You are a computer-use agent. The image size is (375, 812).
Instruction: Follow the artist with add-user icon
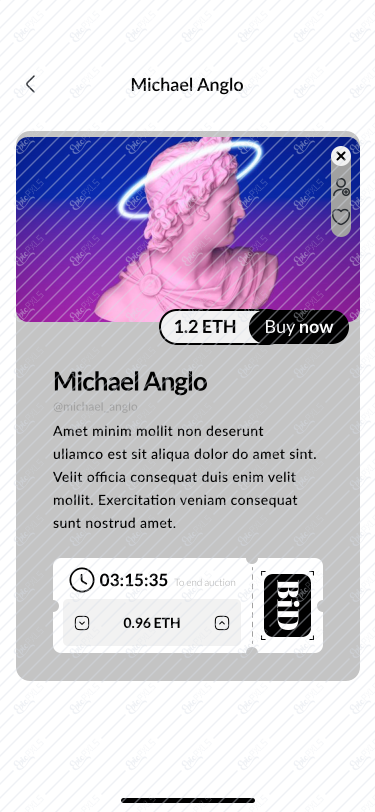(x=341, y=187)
